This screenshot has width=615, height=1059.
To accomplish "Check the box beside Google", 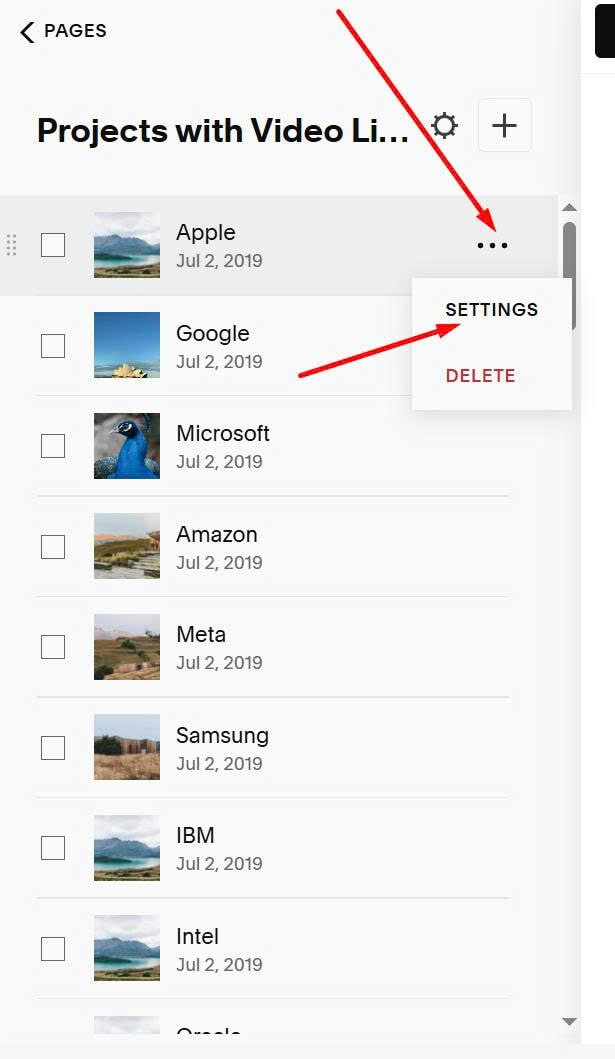I will coord(53,346).
